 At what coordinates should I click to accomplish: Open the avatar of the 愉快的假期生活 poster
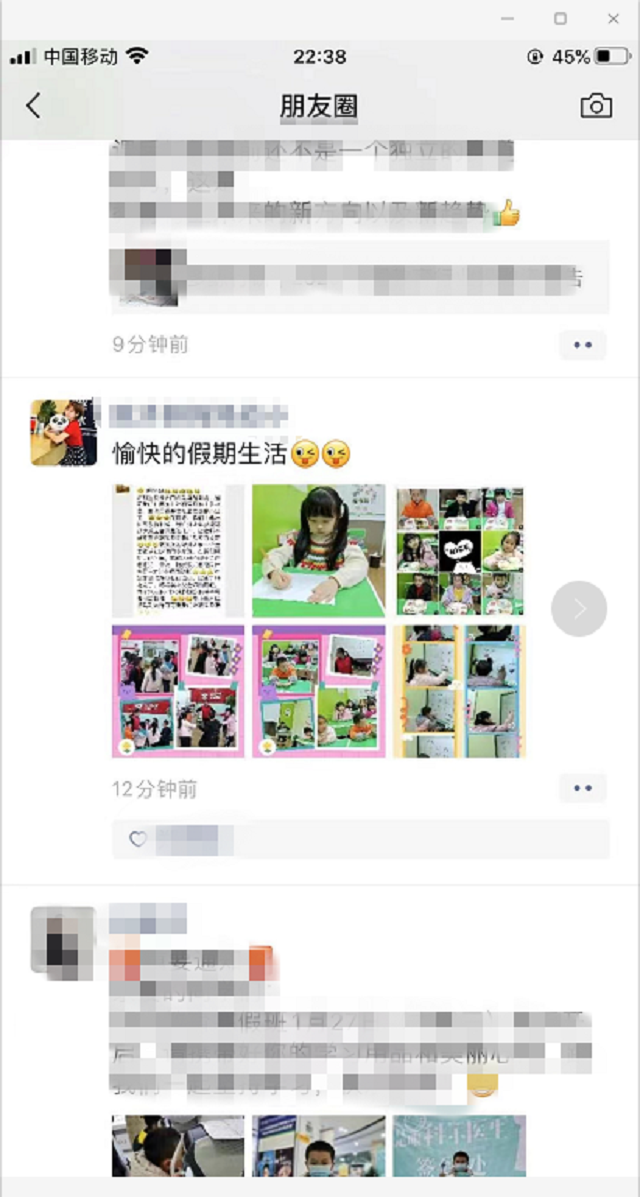pos(63,432)
